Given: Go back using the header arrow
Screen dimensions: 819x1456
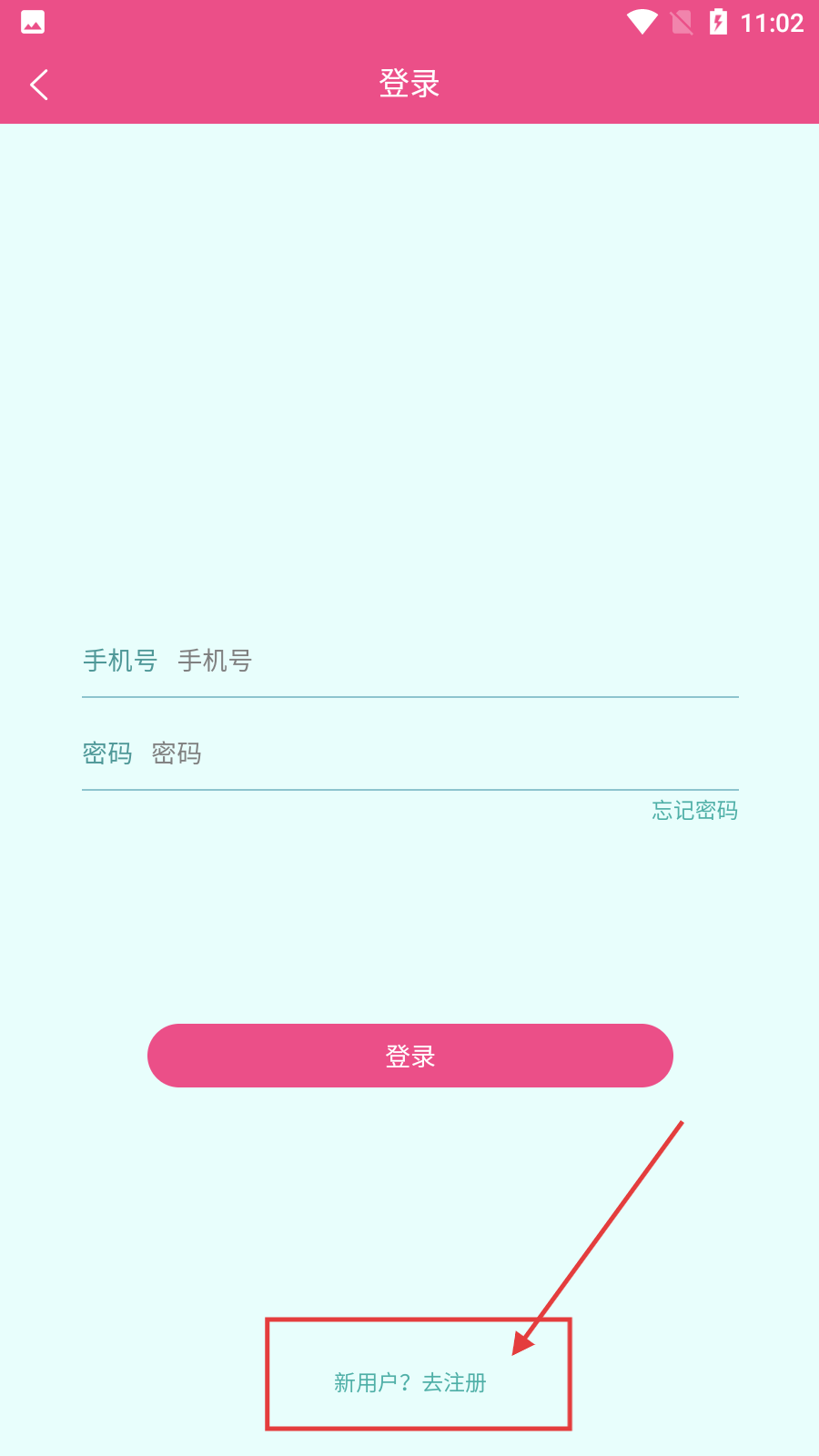Looking at the screenshot, I should (39, 86).
